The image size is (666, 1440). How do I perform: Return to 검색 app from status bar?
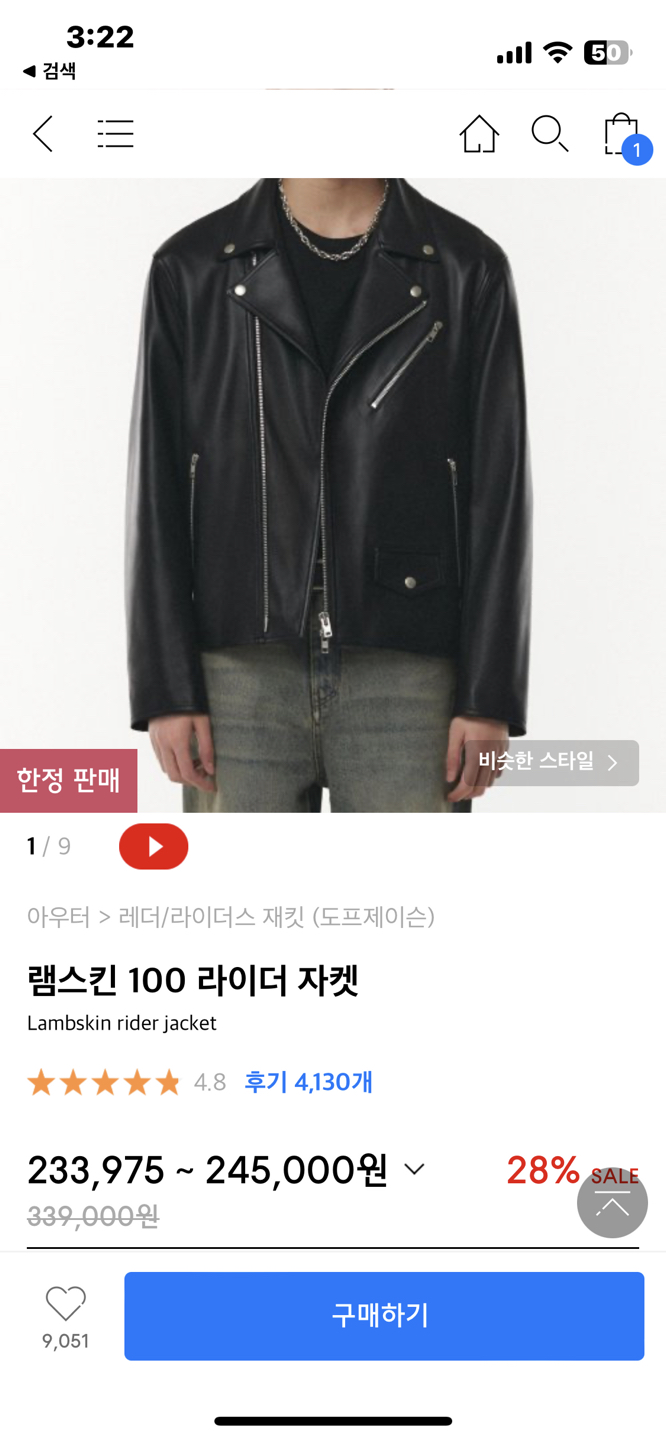click(x=50, y=71)
